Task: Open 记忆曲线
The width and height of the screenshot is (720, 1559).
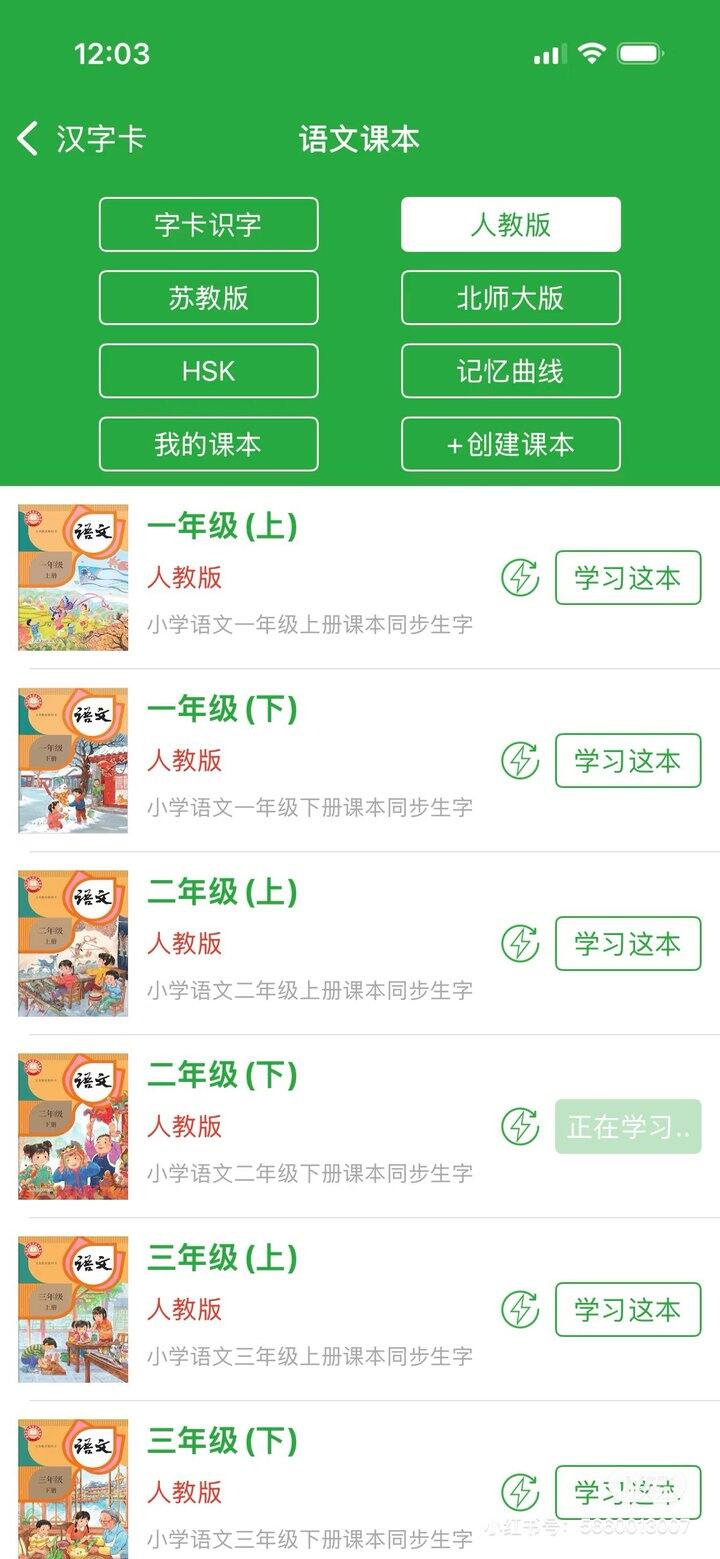Action: (510, 371)
